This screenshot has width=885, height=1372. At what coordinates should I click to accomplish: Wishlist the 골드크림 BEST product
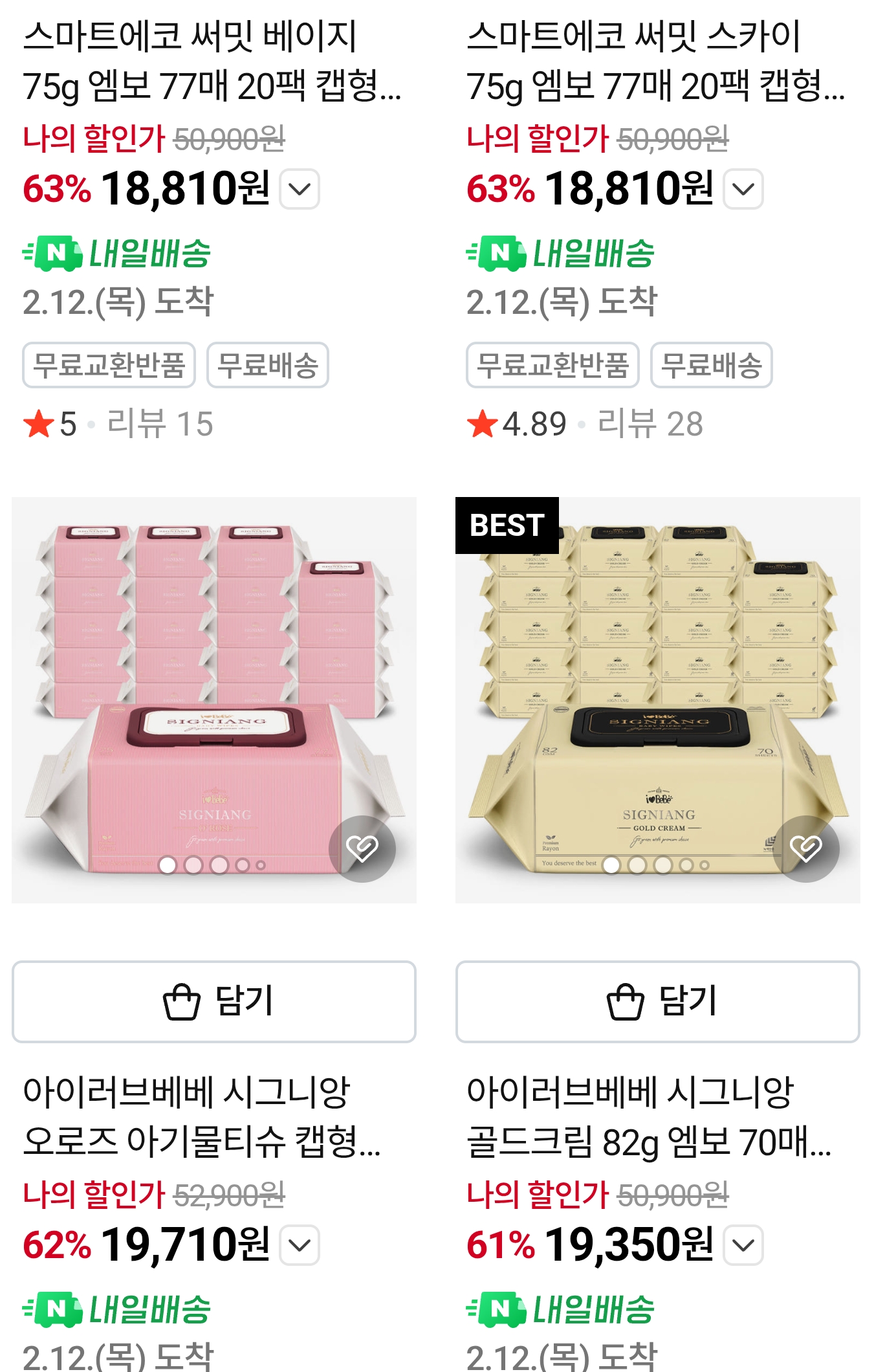pos(805,848)
